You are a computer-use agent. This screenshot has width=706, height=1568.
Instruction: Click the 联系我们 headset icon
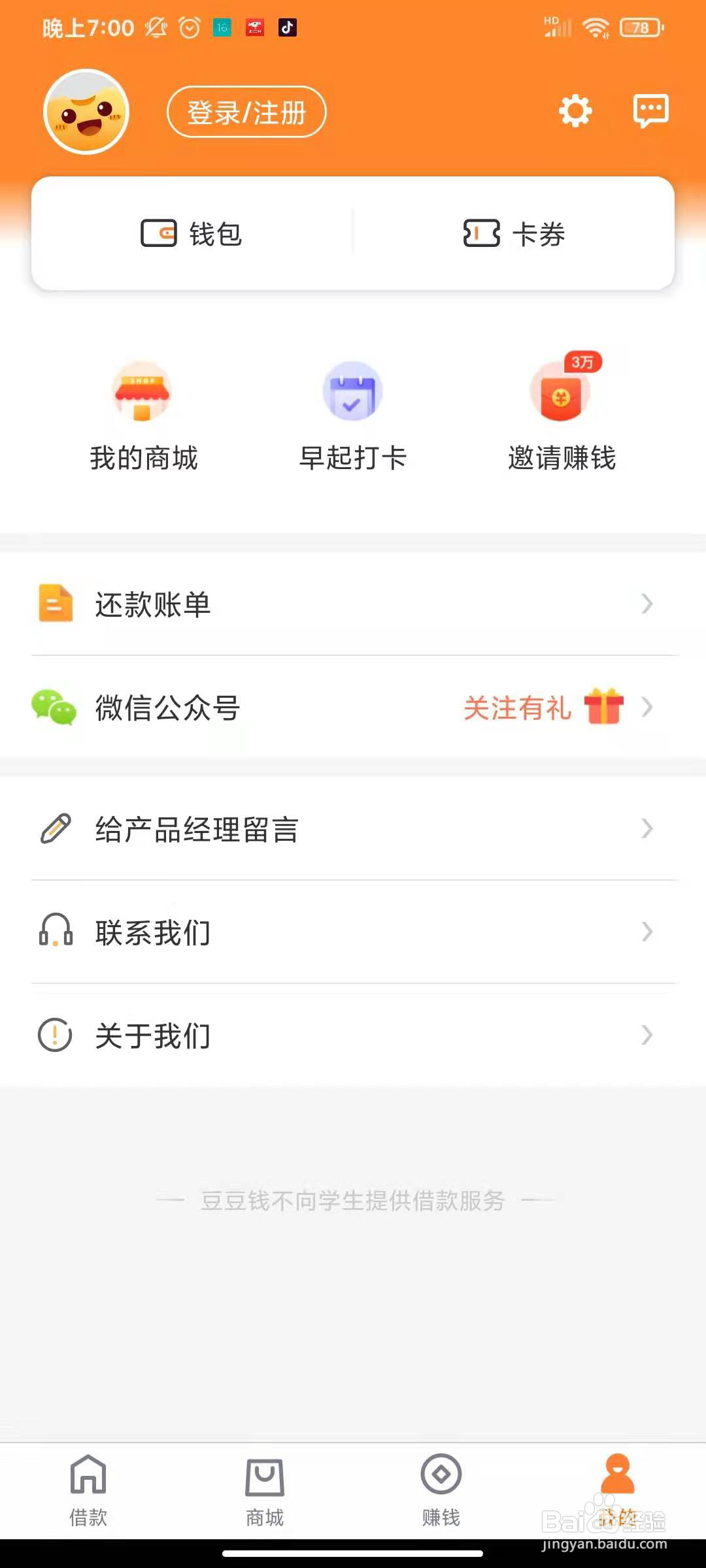[56, 932]
